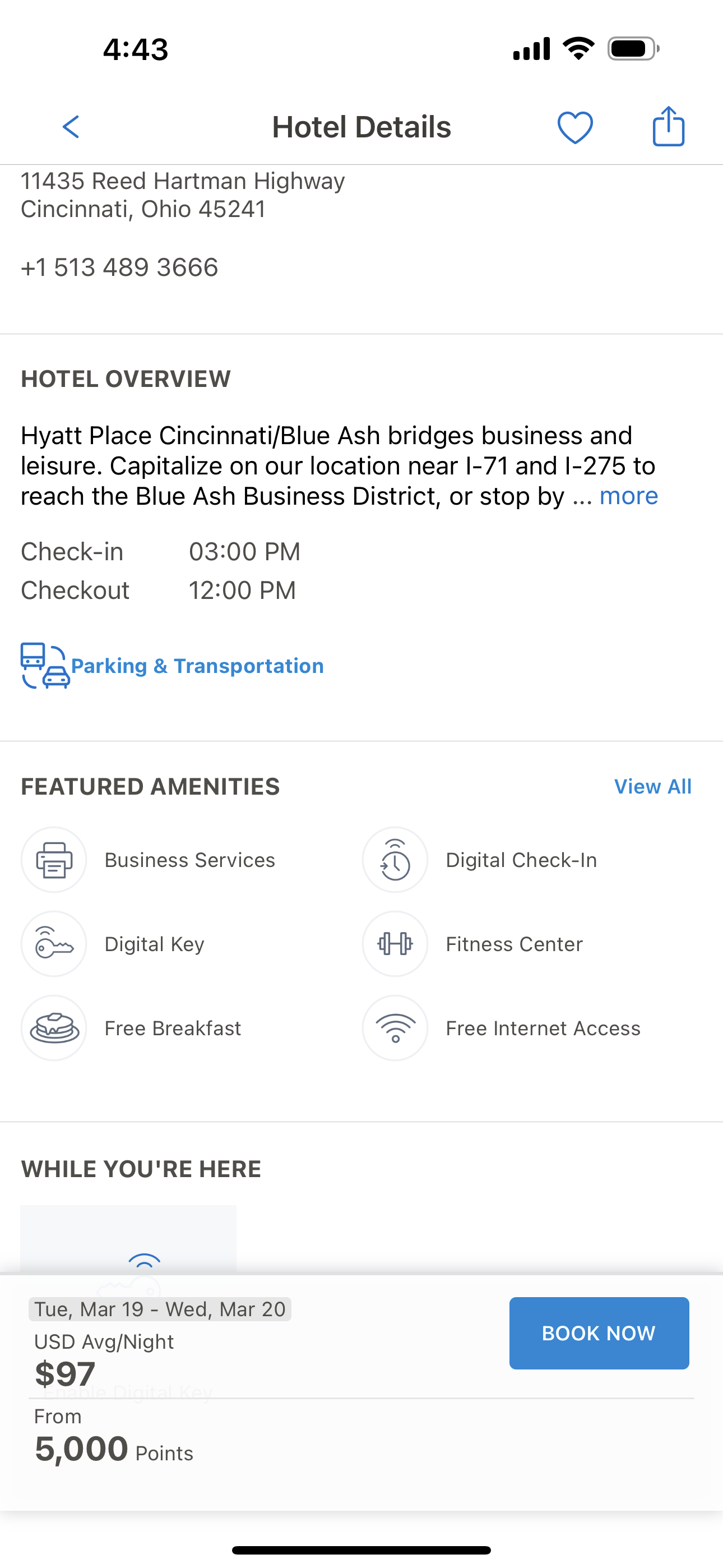
Task: Expand the hotel overview with 'more'
Action: (629, 496)
